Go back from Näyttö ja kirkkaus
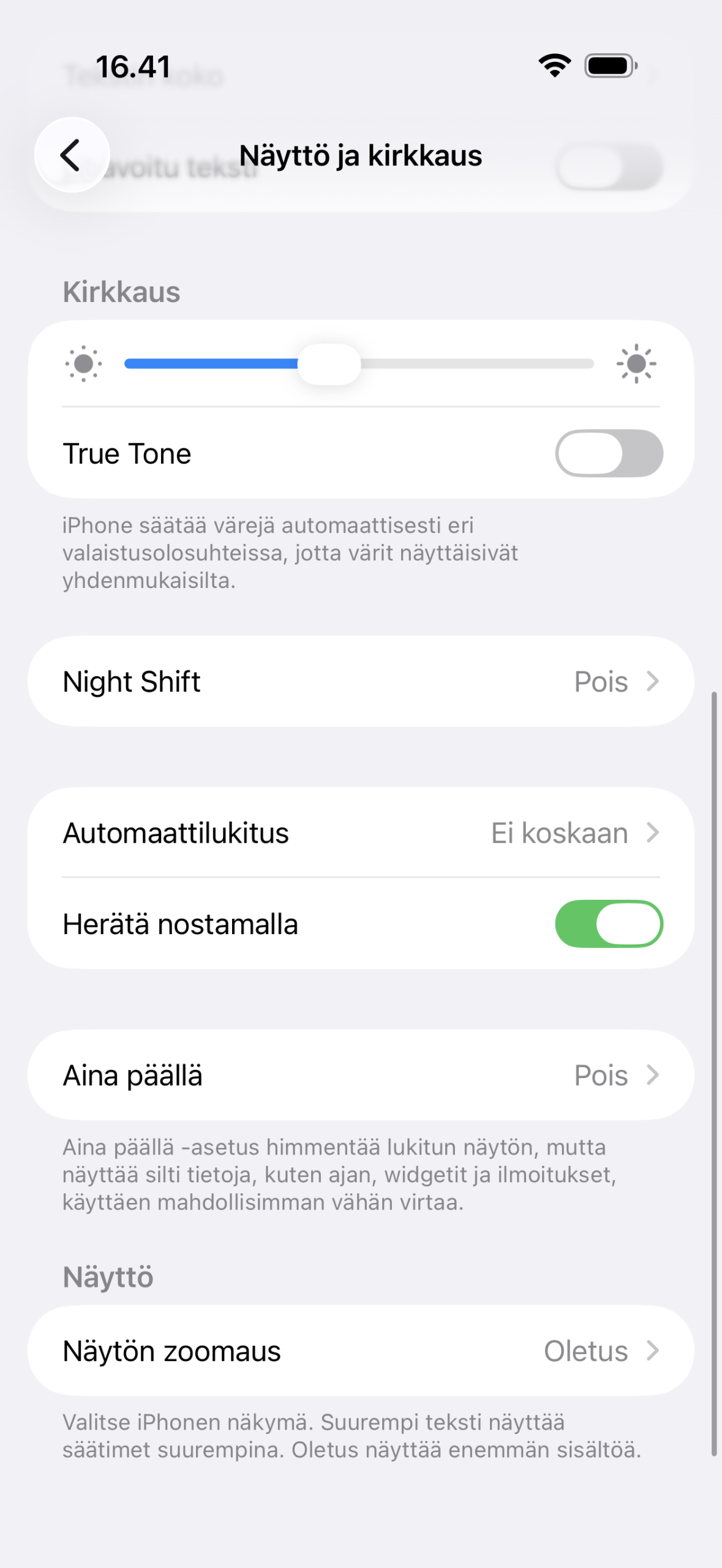 pyautogui.click(x=72, y=155)
